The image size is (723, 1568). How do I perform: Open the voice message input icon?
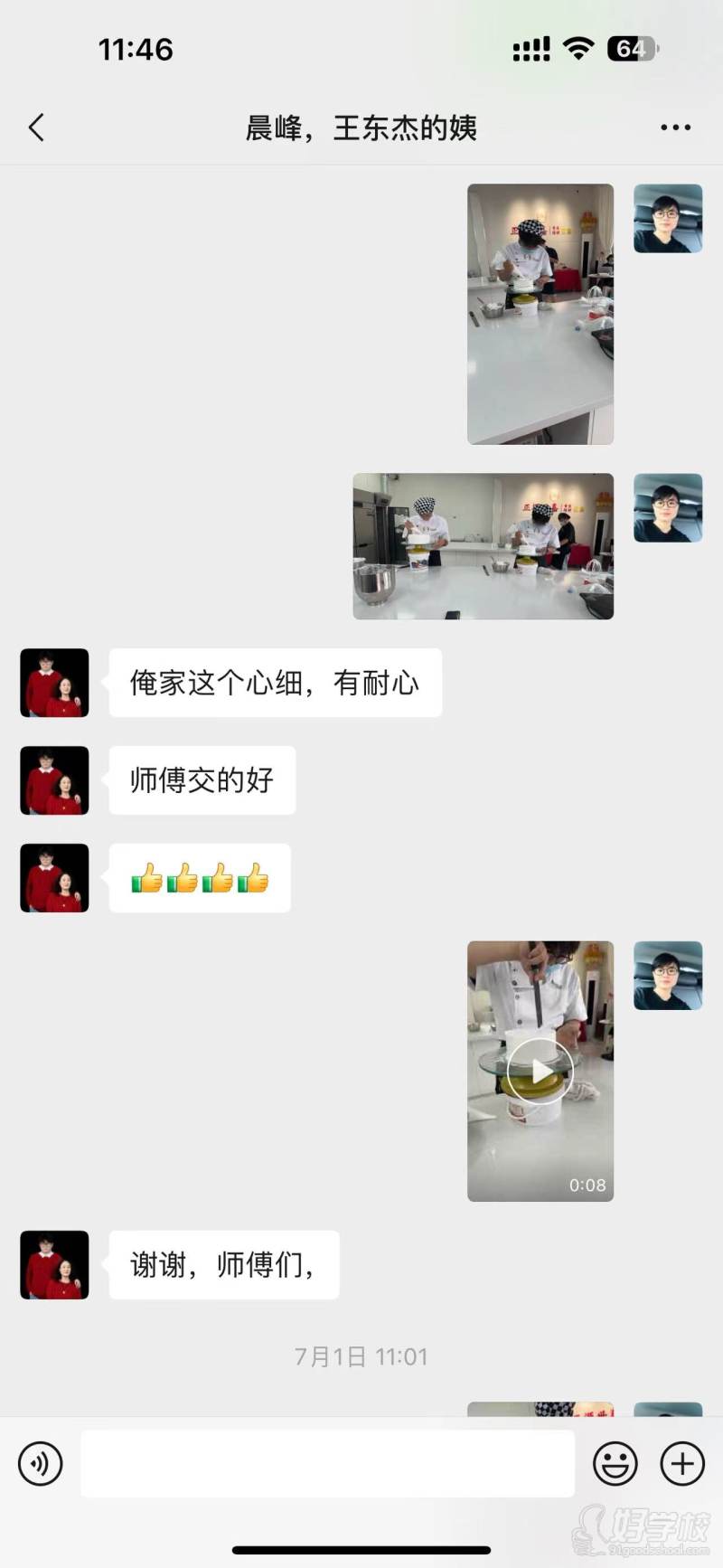[x=40, y=1463]
